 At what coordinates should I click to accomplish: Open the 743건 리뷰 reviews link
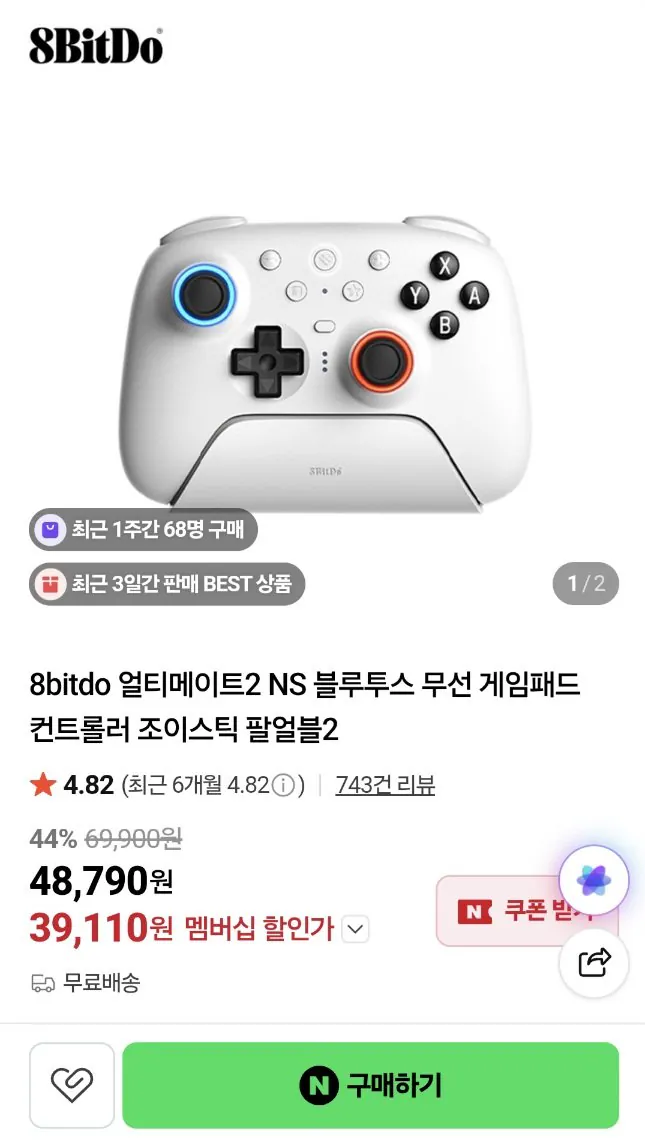tap(385, 785)
